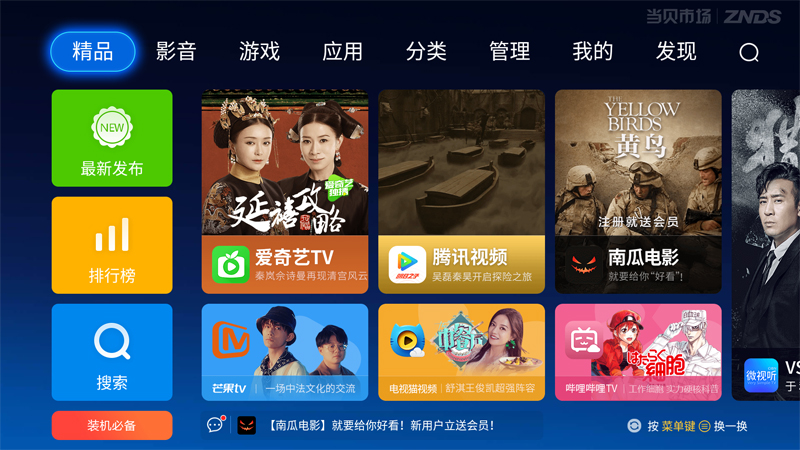Viewport: 800px width, 450px height.
Task: Open the 发现 tab
Action: [676, 52]
